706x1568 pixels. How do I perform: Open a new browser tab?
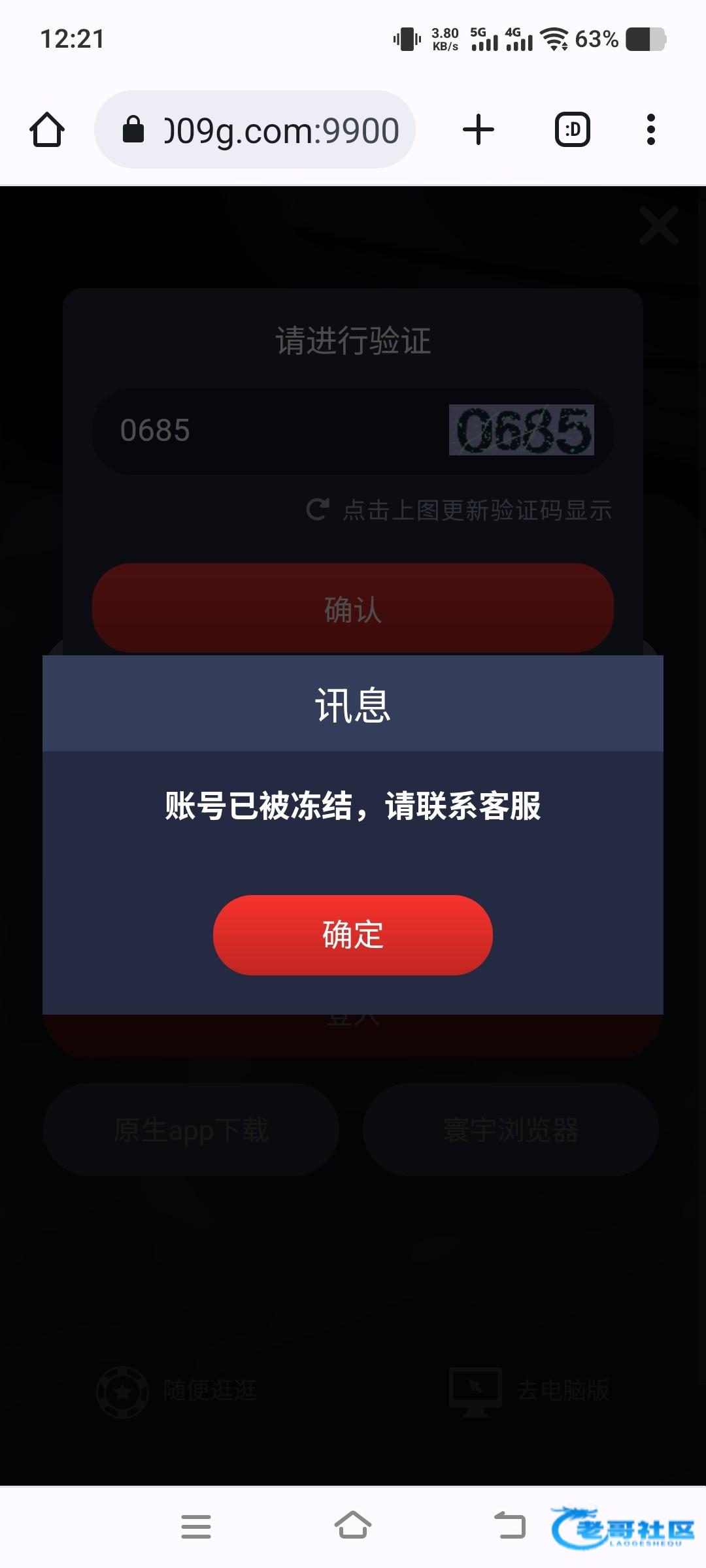(x=479, y=129)
